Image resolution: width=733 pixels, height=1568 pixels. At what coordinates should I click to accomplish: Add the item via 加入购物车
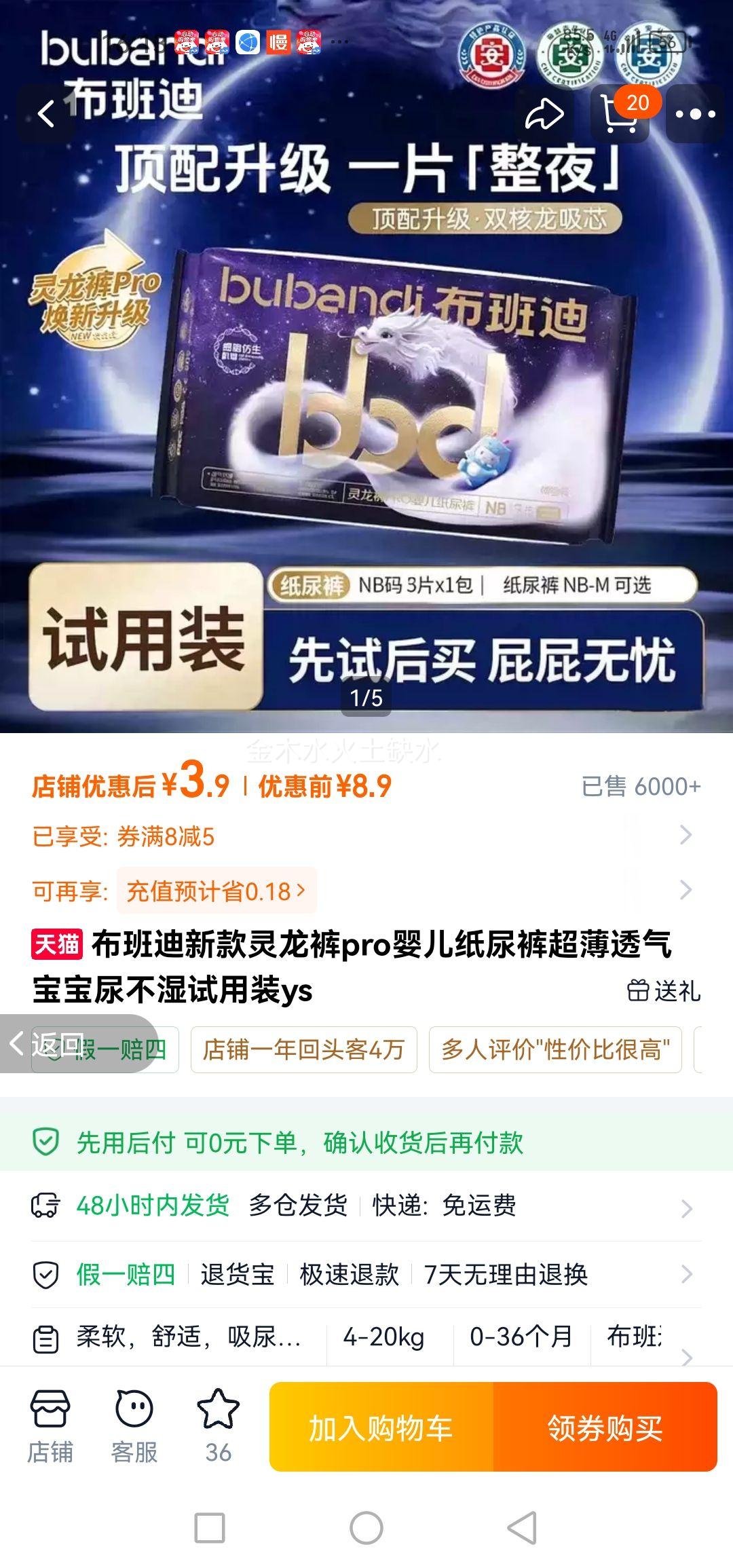(x=381, y=1427)
